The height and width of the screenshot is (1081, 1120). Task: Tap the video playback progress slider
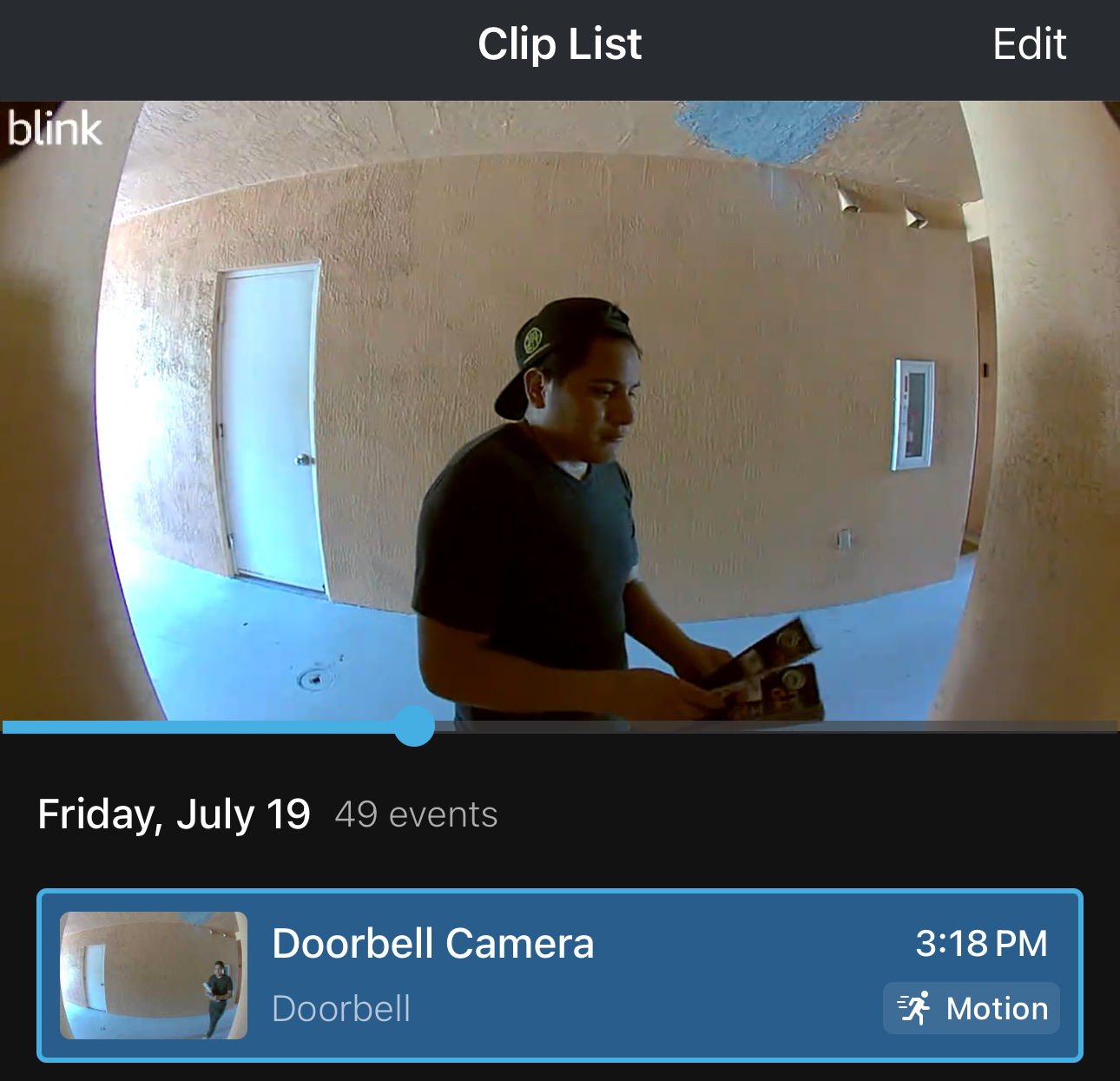coord(414,726)
